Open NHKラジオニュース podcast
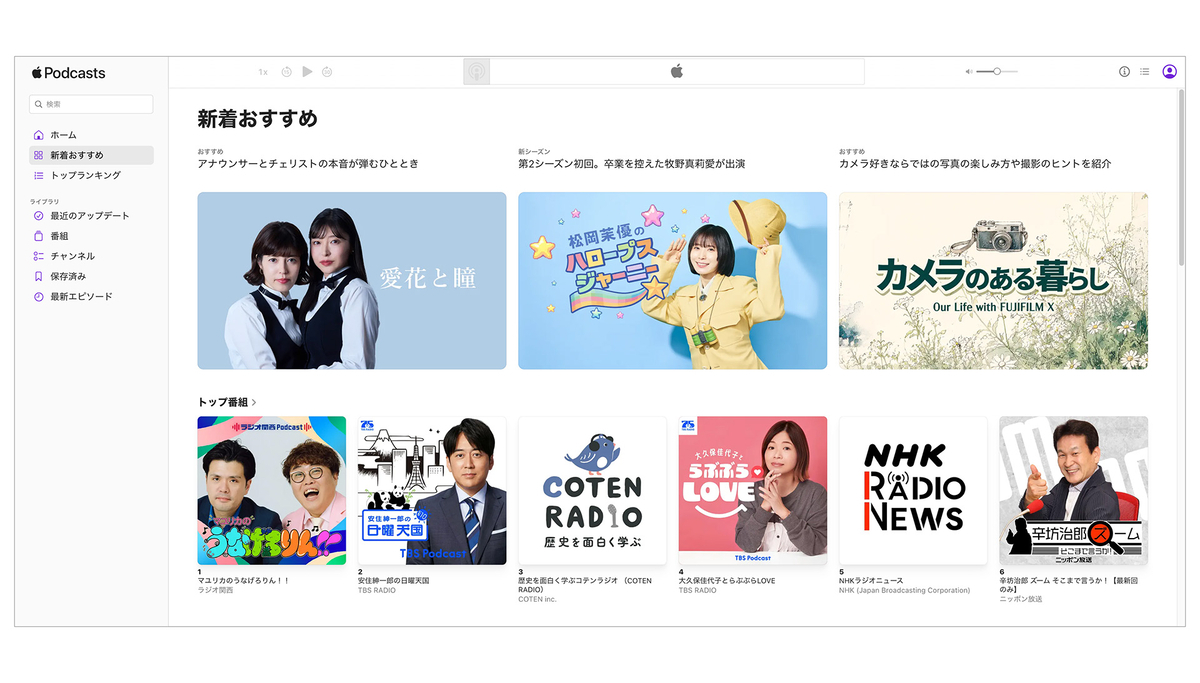 (x=913, y=491)
